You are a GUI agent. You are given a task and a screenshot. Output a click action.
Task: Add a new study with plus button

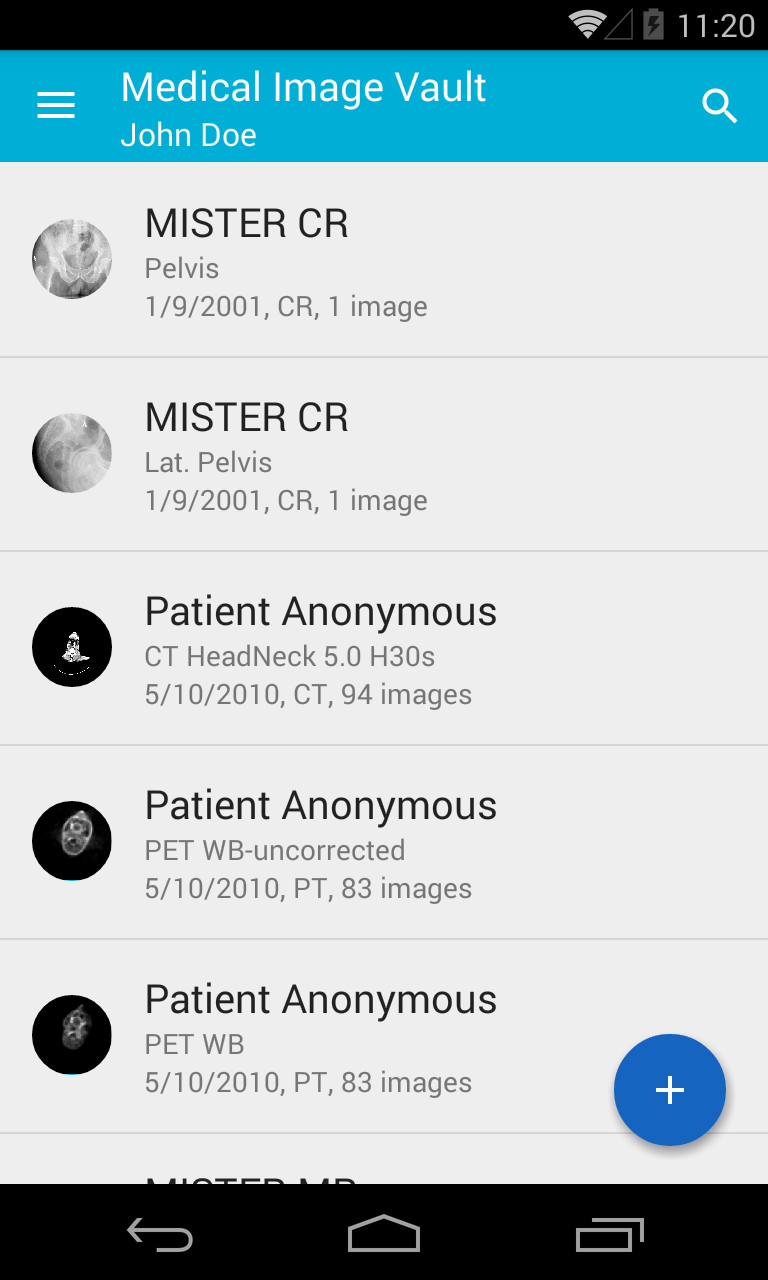(669, 1090)
